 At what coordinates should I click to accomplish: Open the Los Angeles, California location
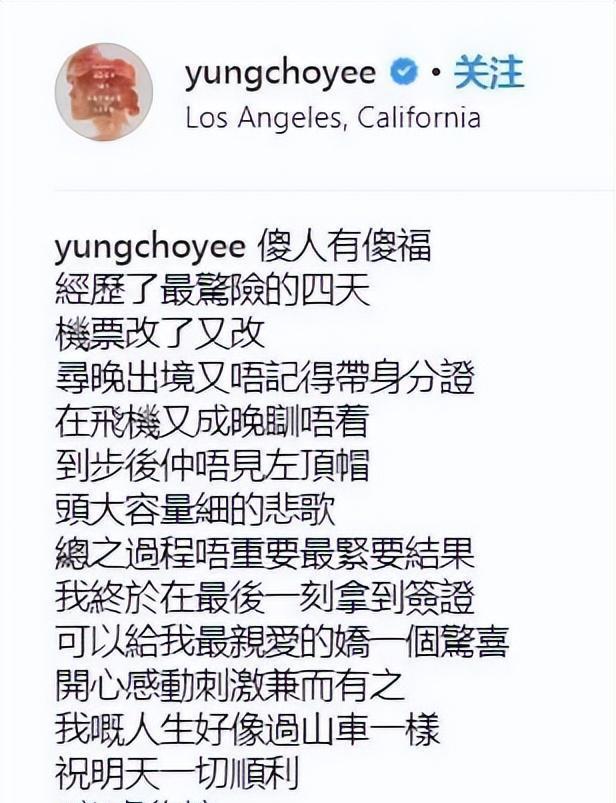333,117
